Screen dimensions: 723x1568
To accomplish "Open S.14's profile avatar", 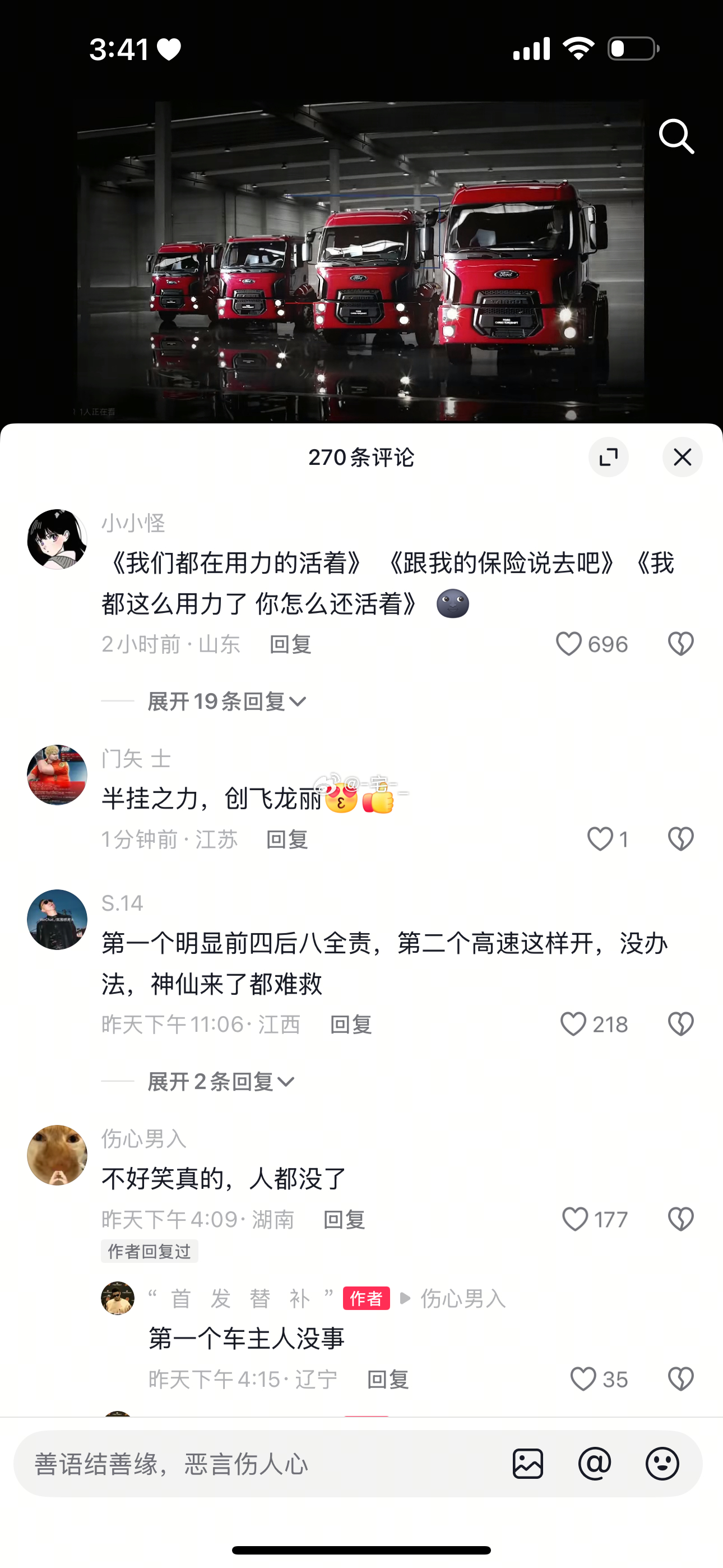I will click(57, 919).
